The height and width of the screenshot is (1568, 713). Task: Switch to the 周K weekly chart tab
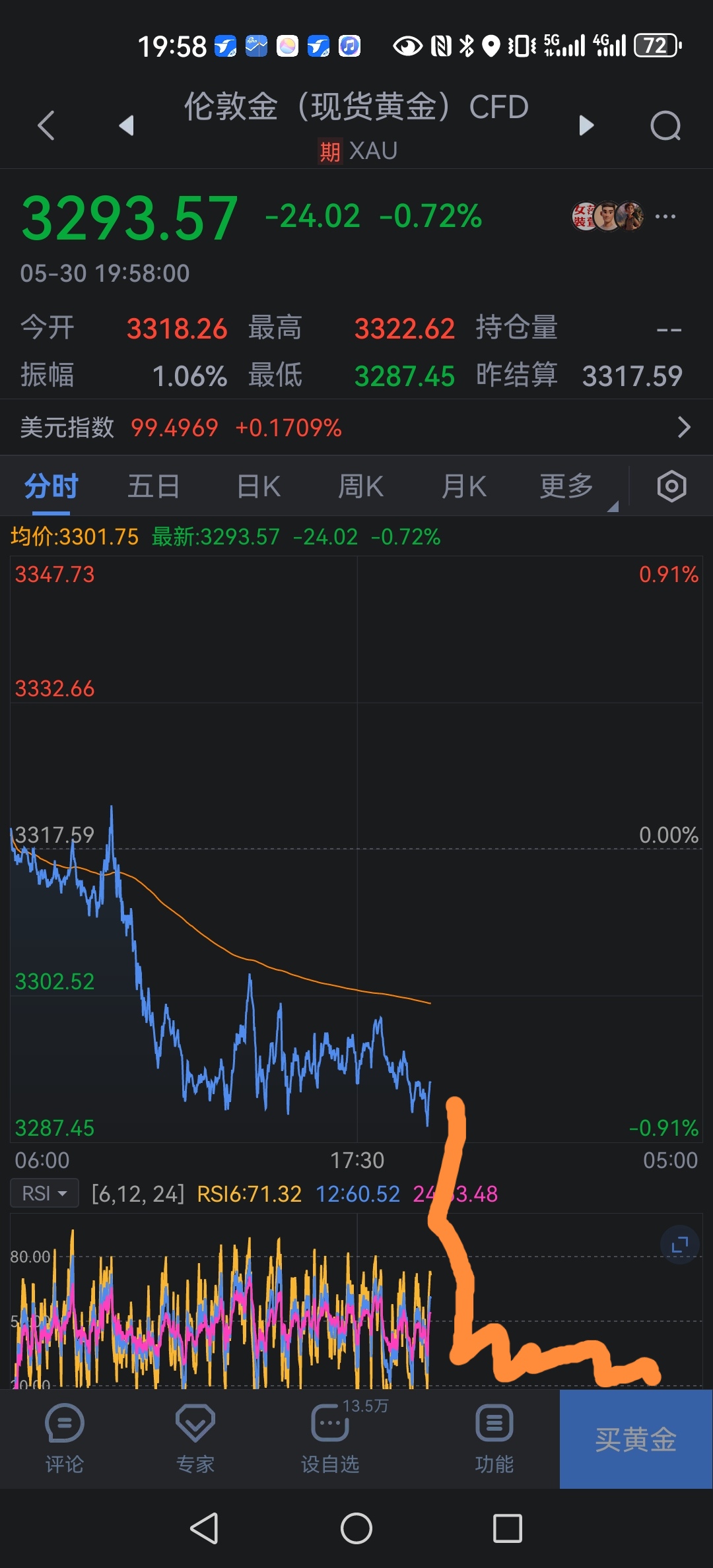359,486
